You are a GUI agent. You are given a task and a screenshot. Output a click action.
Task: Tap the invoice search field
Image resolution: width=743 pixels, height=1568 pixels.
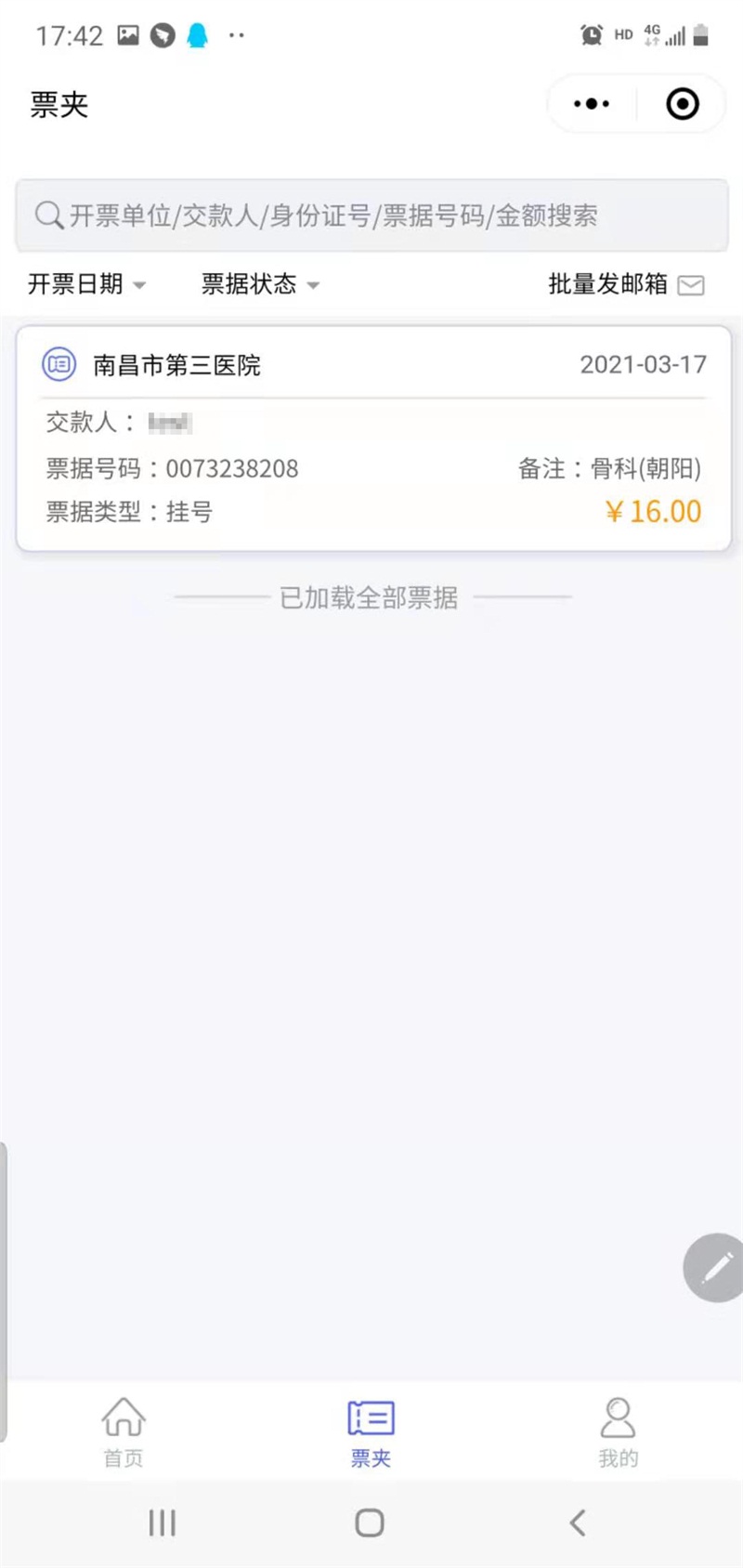[x=371, y=216]
